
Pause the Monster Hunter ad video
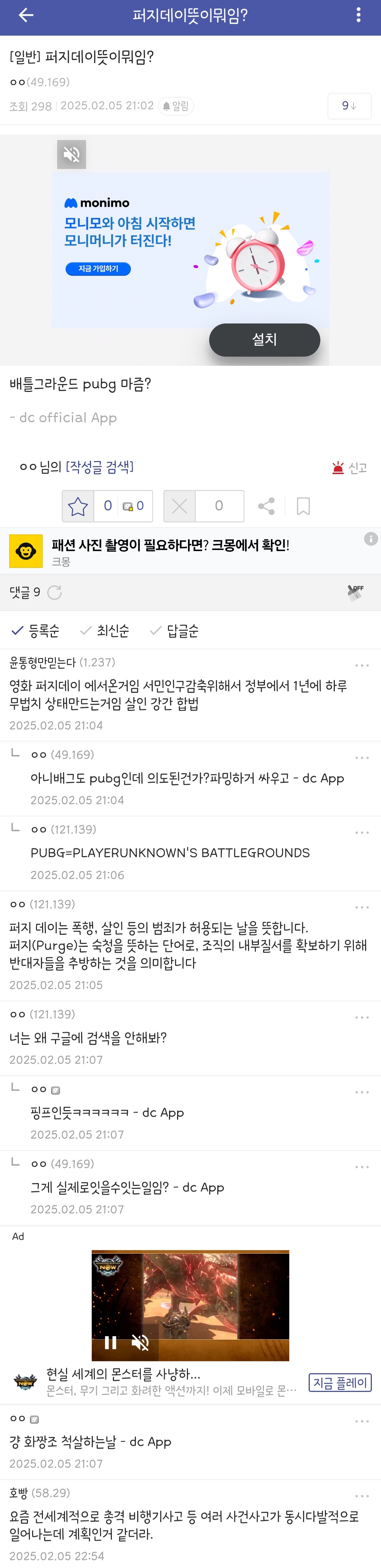tap(111, 1342)
